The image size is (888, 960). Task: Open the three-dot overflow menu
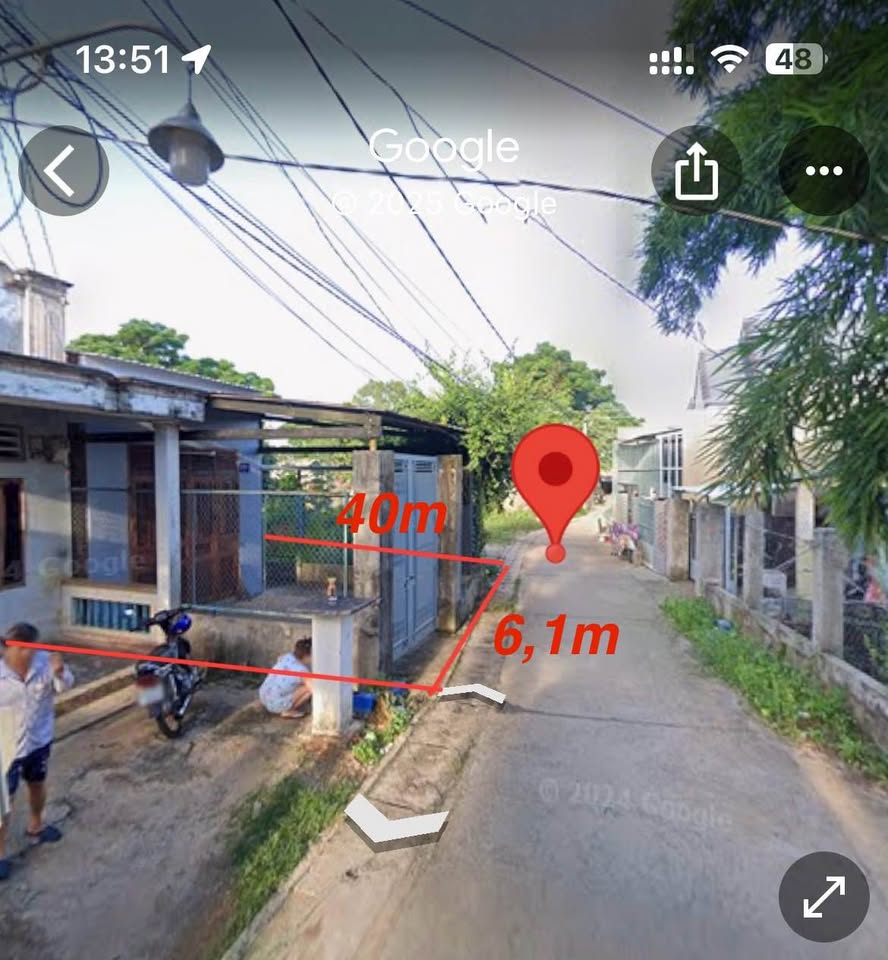[823, 171]
